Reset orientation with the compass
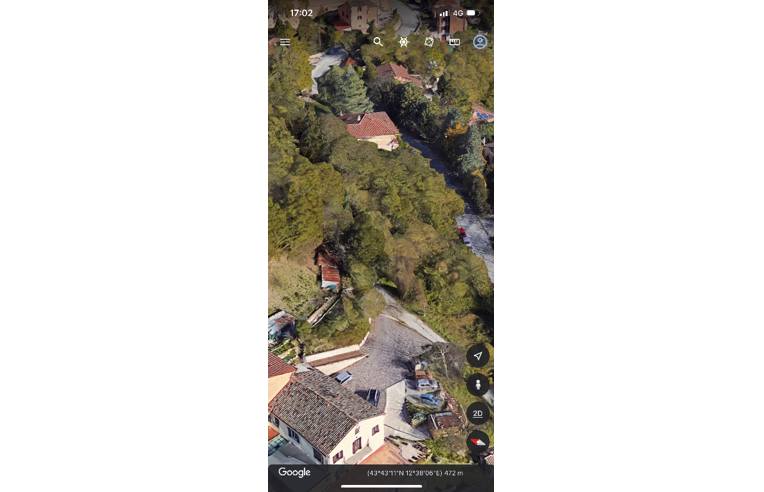 478,442
